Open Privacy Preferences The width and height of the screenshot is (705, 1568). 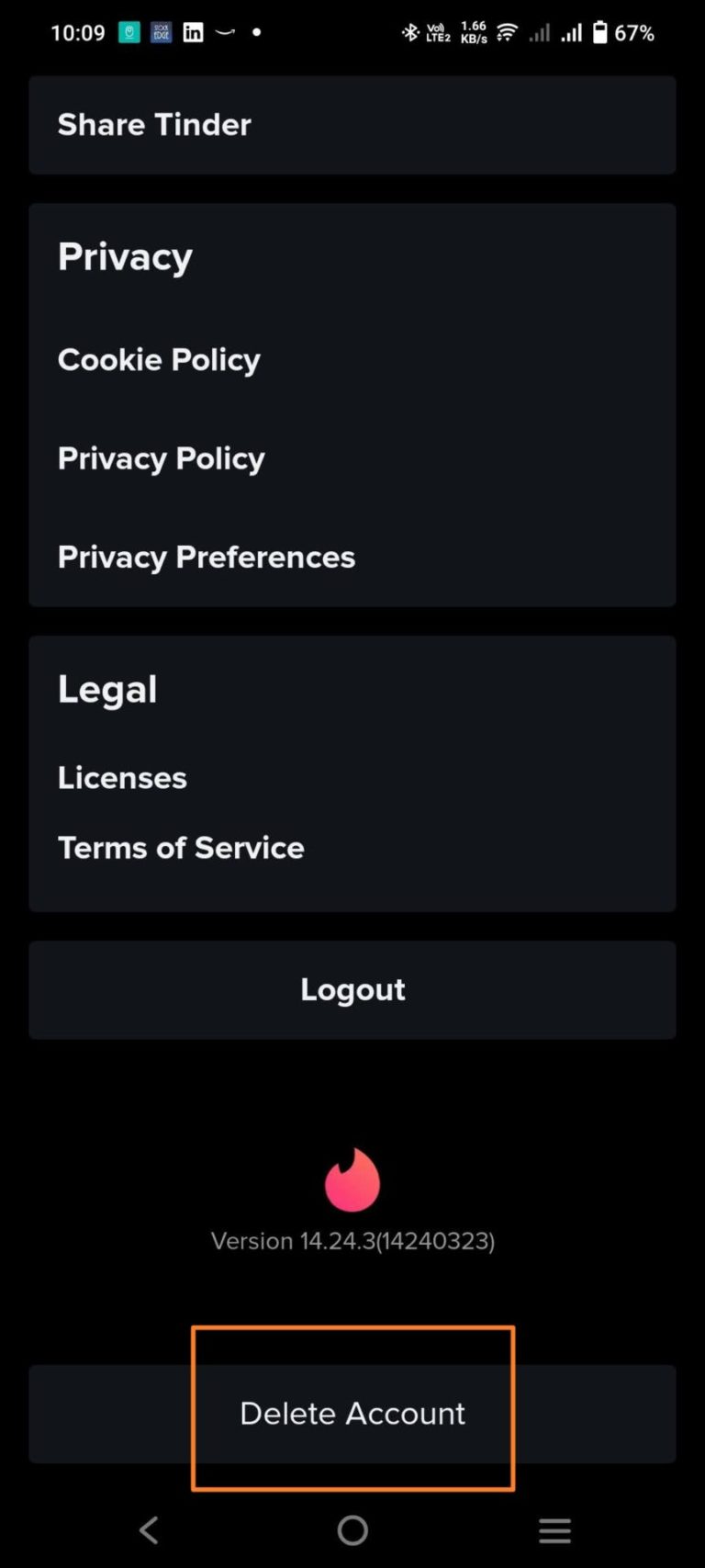207,557
